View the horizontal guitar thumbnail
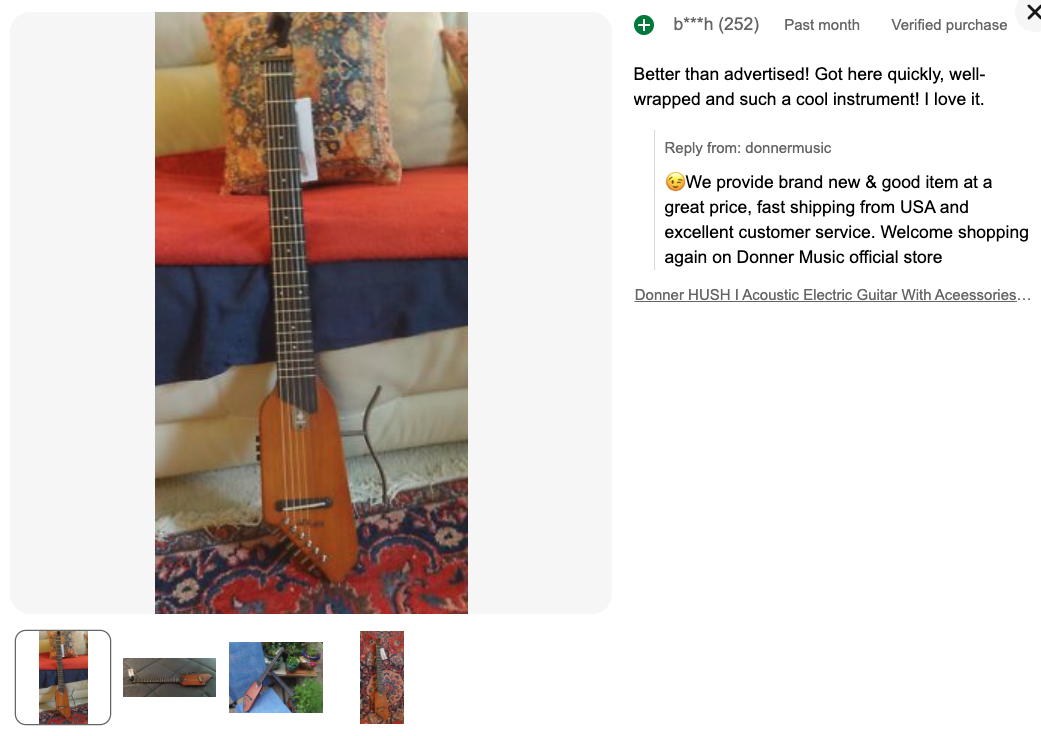Image resolution: width=1041 pixels, height=736 pixels. pyautogui.click(x=169, y=677)
